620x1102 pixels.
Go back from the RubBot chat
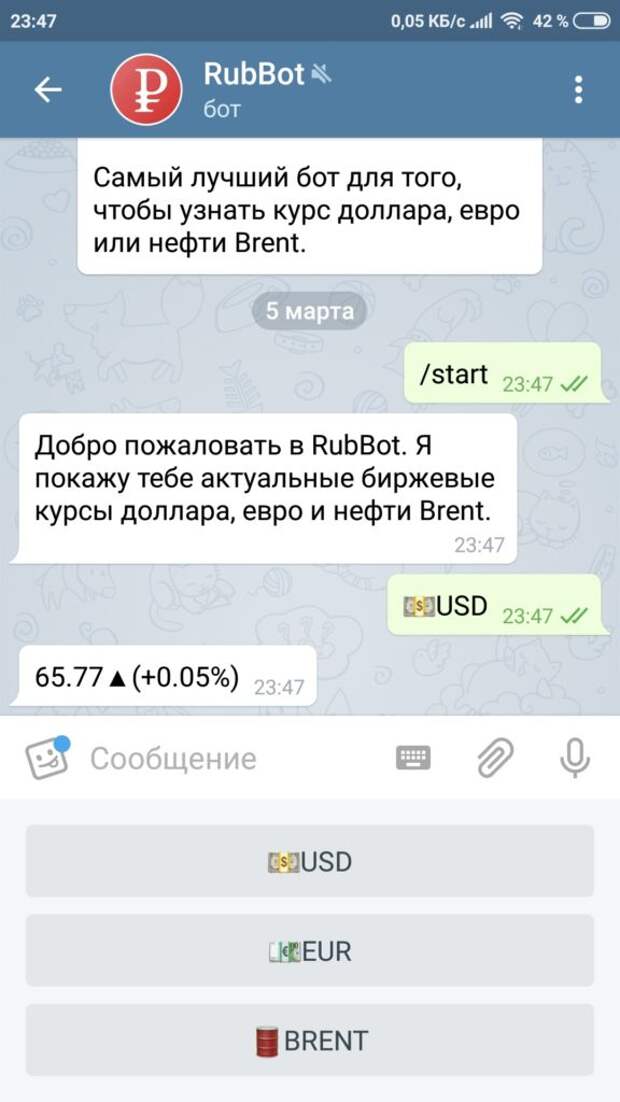(48, 90)
